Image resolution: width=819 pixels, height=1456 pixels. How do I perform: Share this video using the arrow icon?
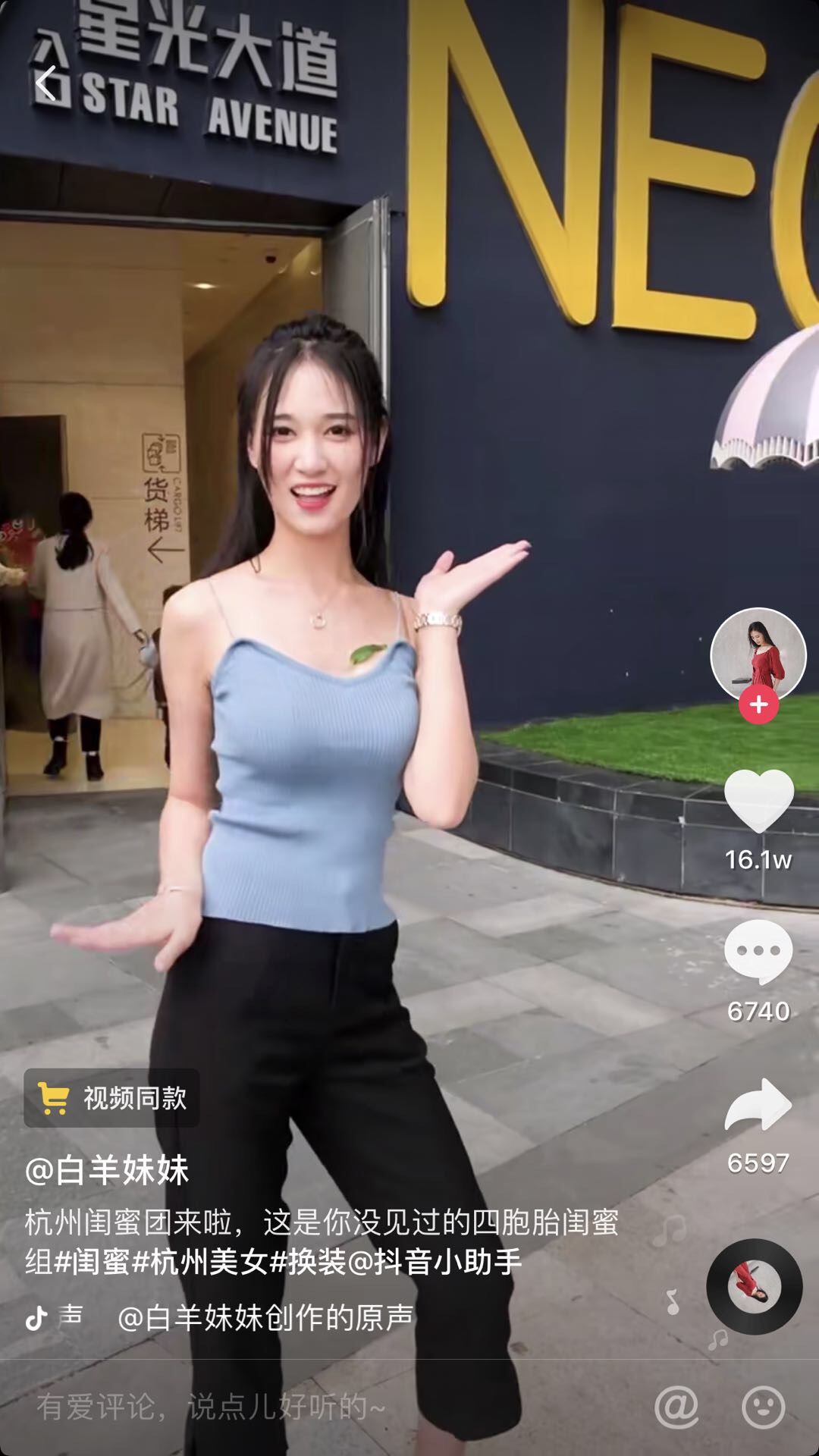click(758, 1106)
